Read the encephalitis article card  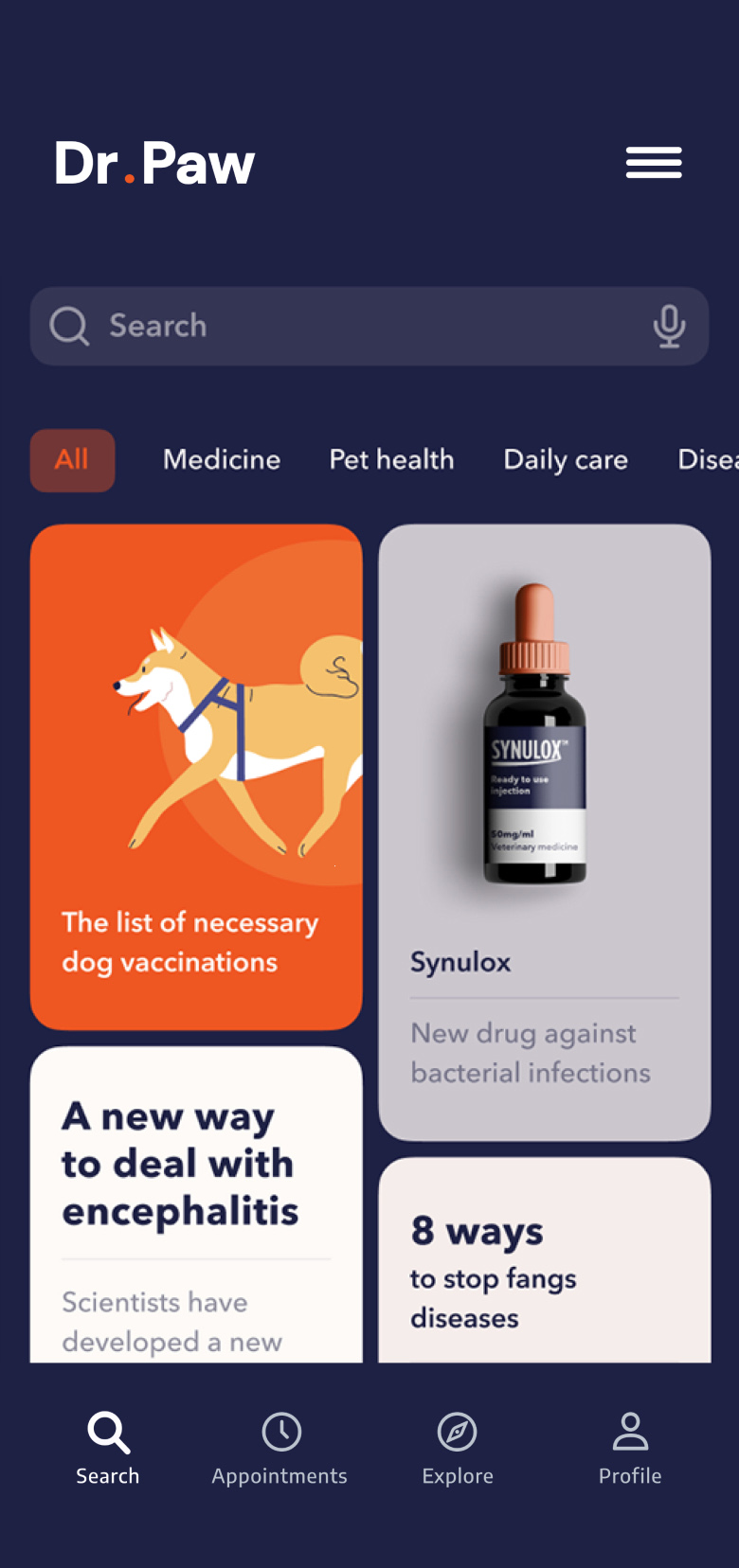196,1204
